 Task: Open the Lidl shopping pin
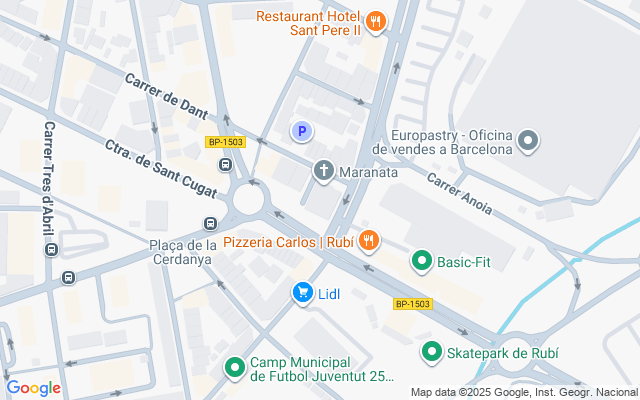click(301, 292)
